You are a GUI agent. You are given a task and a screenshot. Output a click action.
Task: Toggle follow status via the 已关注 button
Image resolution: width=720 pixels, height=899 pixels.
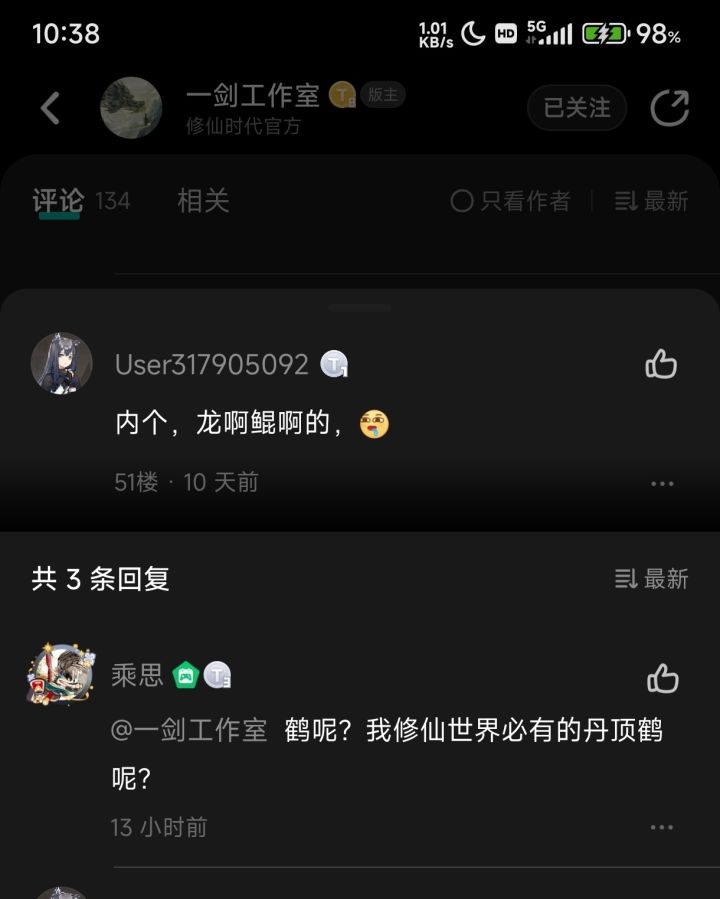pyautogui.click(x=576, y=108)
